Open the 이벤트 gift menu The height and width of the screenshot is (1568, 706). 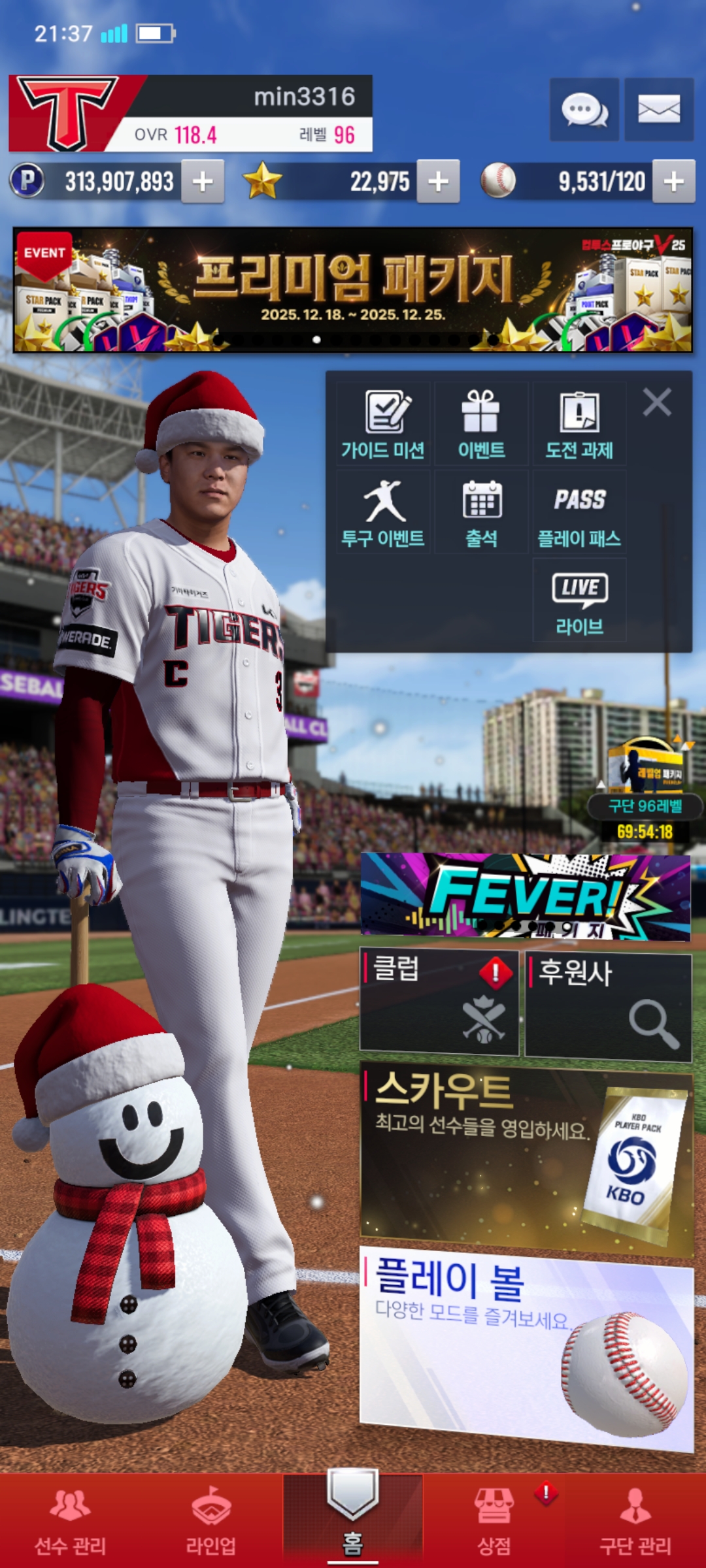tap(481, 425)
